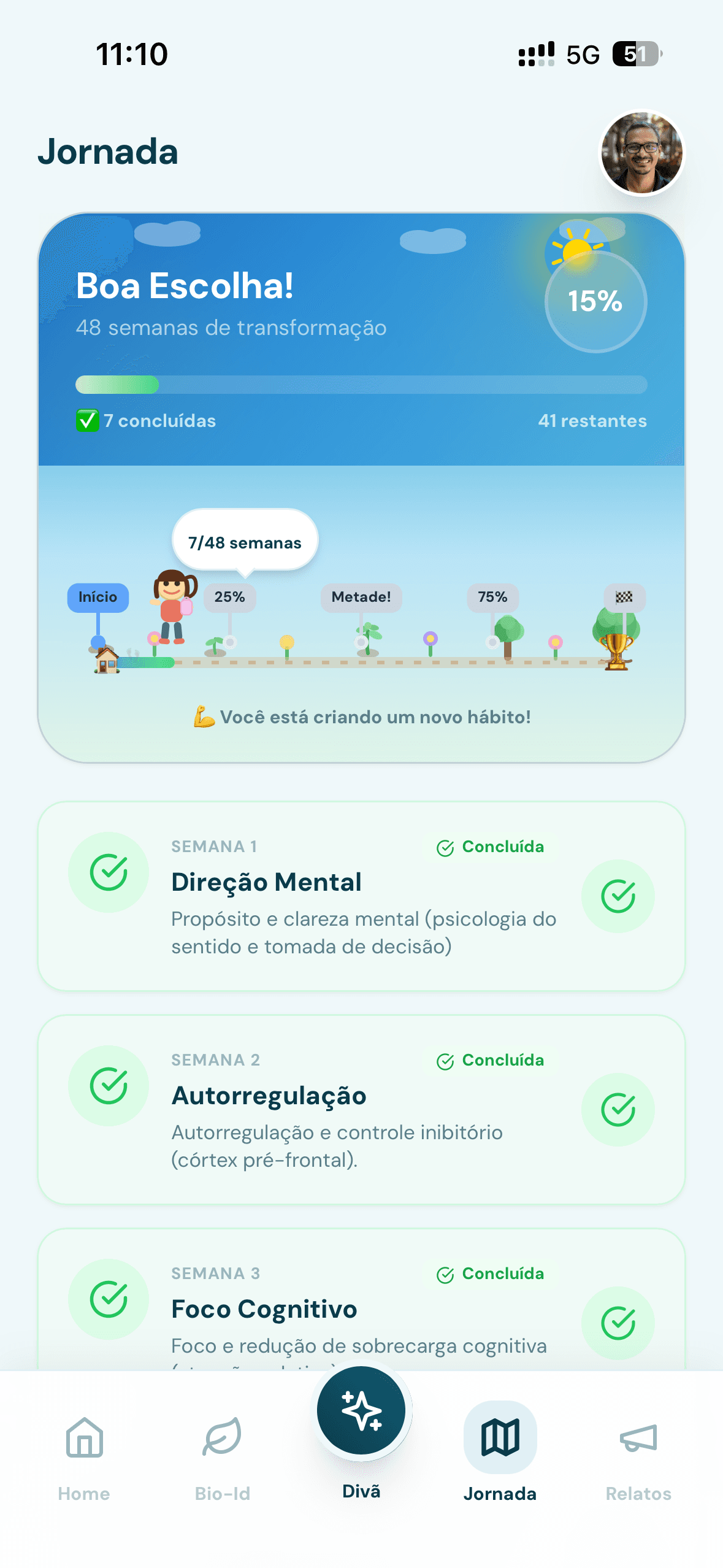Expand the Metade! milestone marker
Image resolution: width=723 pixels, height=1568 pixels.
coord(361,596)
